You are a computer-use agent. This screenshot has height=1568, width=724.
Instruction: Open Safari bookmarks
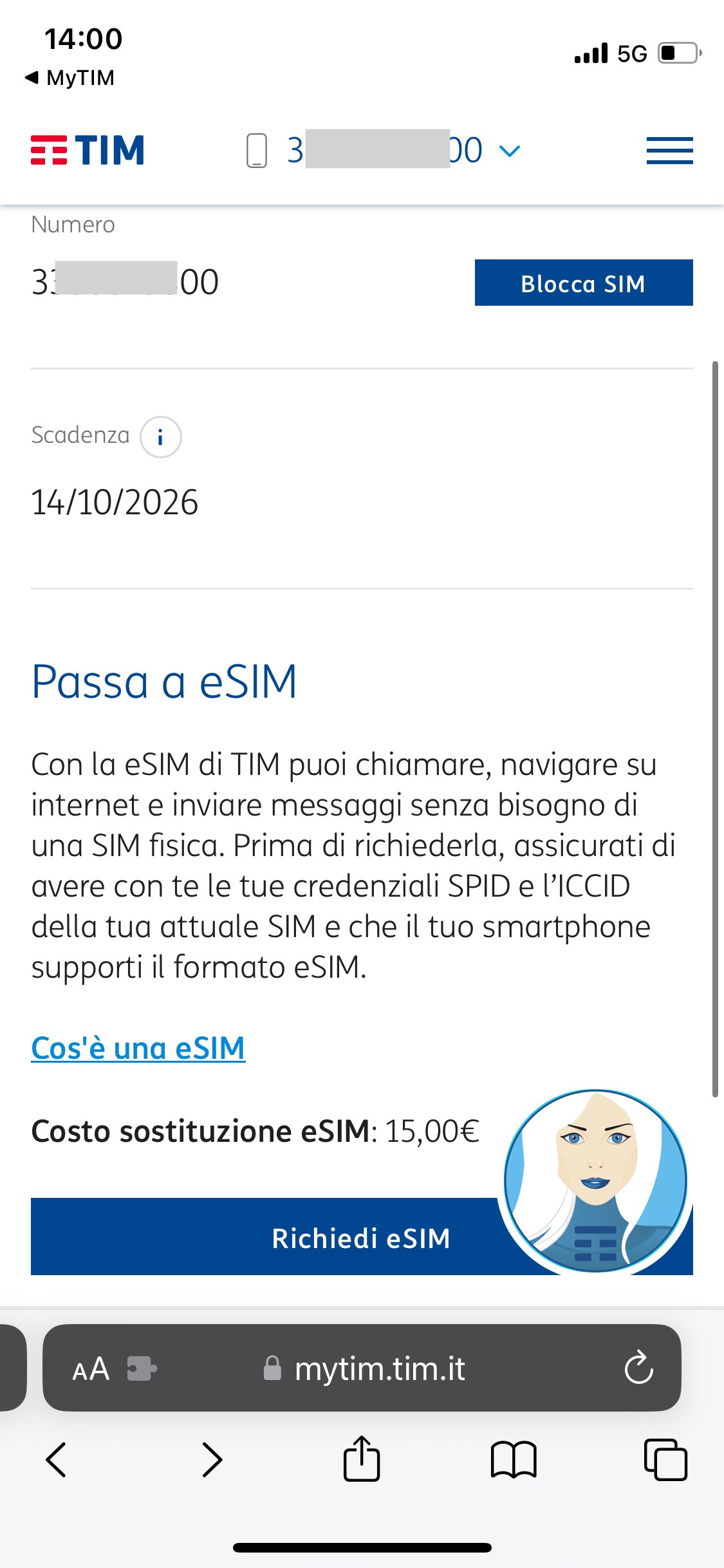[513, 1459]
